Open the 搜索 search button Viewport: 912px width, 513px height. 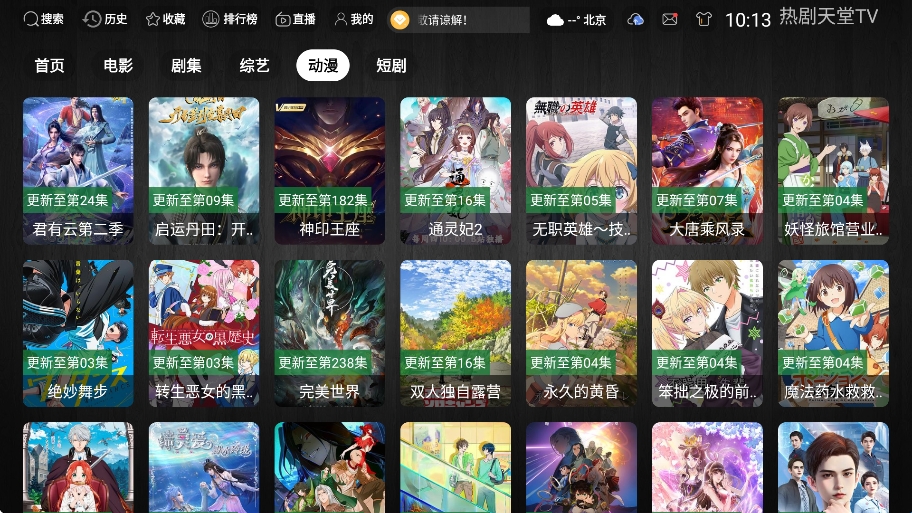[x=44, y=19]
